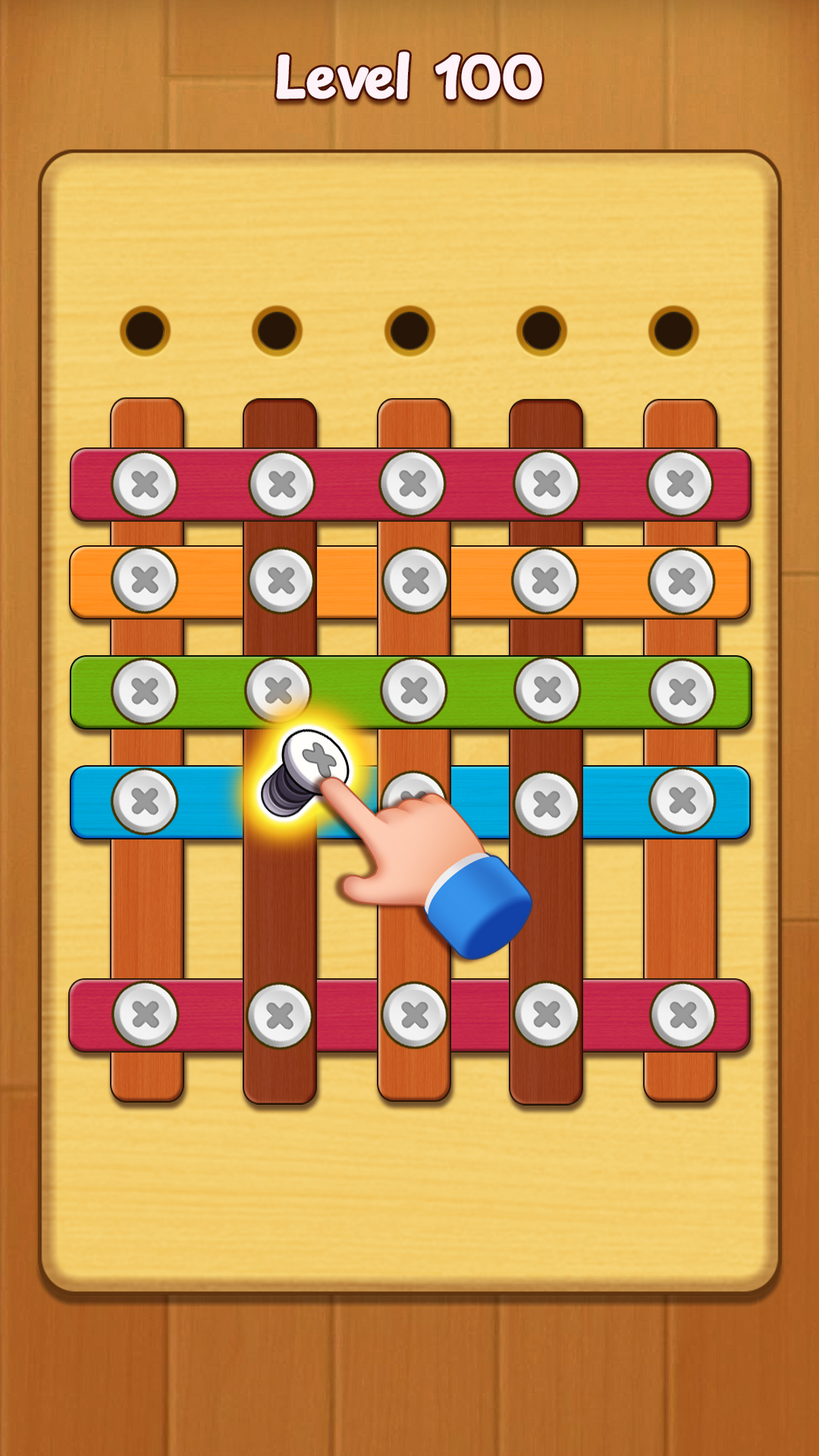Remove rightmost screw on bottom red bar
The width and height of the screenshot is (819, 1456).
tap(682, 1015)
